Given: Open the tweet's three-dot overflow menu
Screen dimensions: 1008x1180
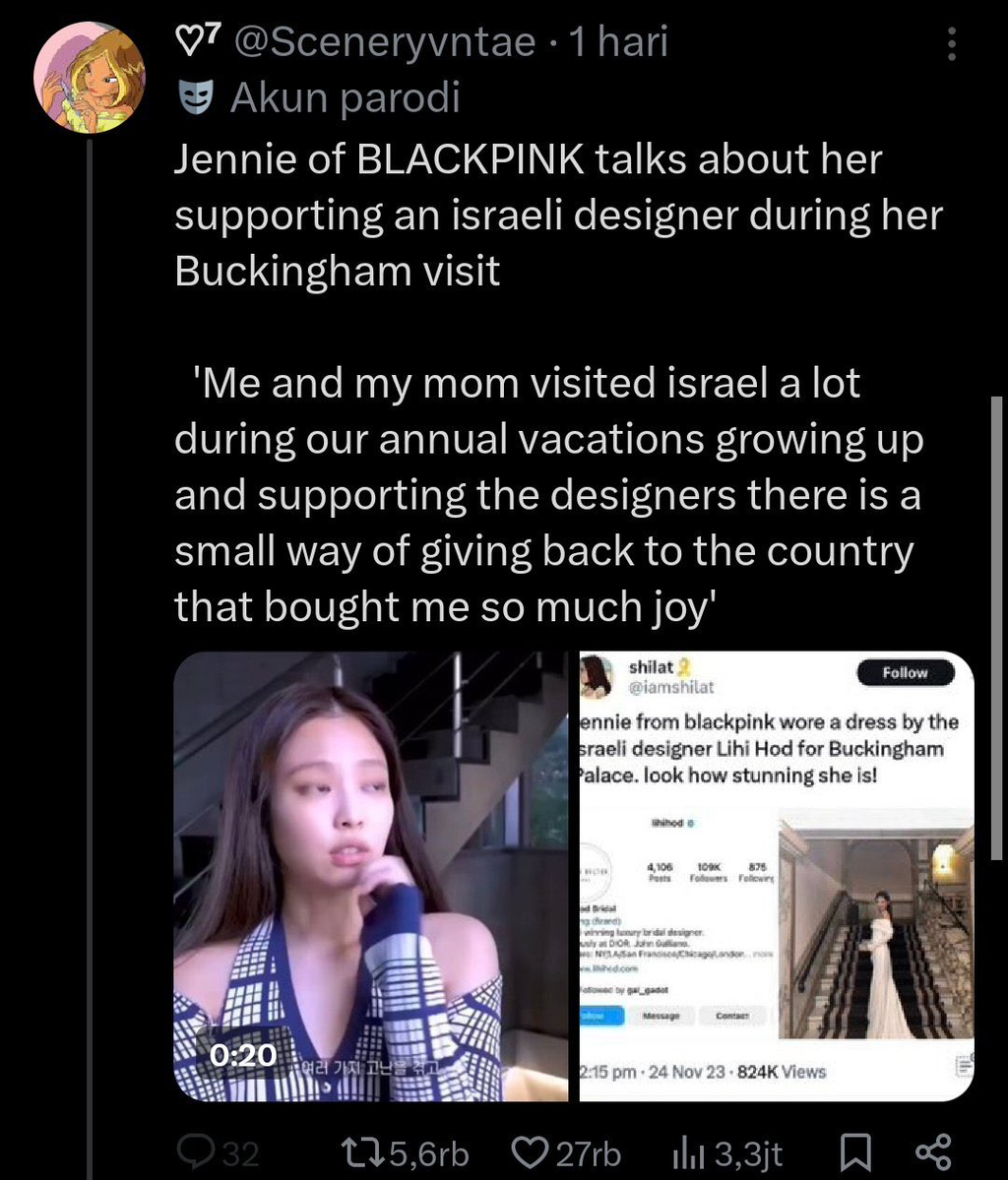Looking at the screenshot, I should [952, 43].
